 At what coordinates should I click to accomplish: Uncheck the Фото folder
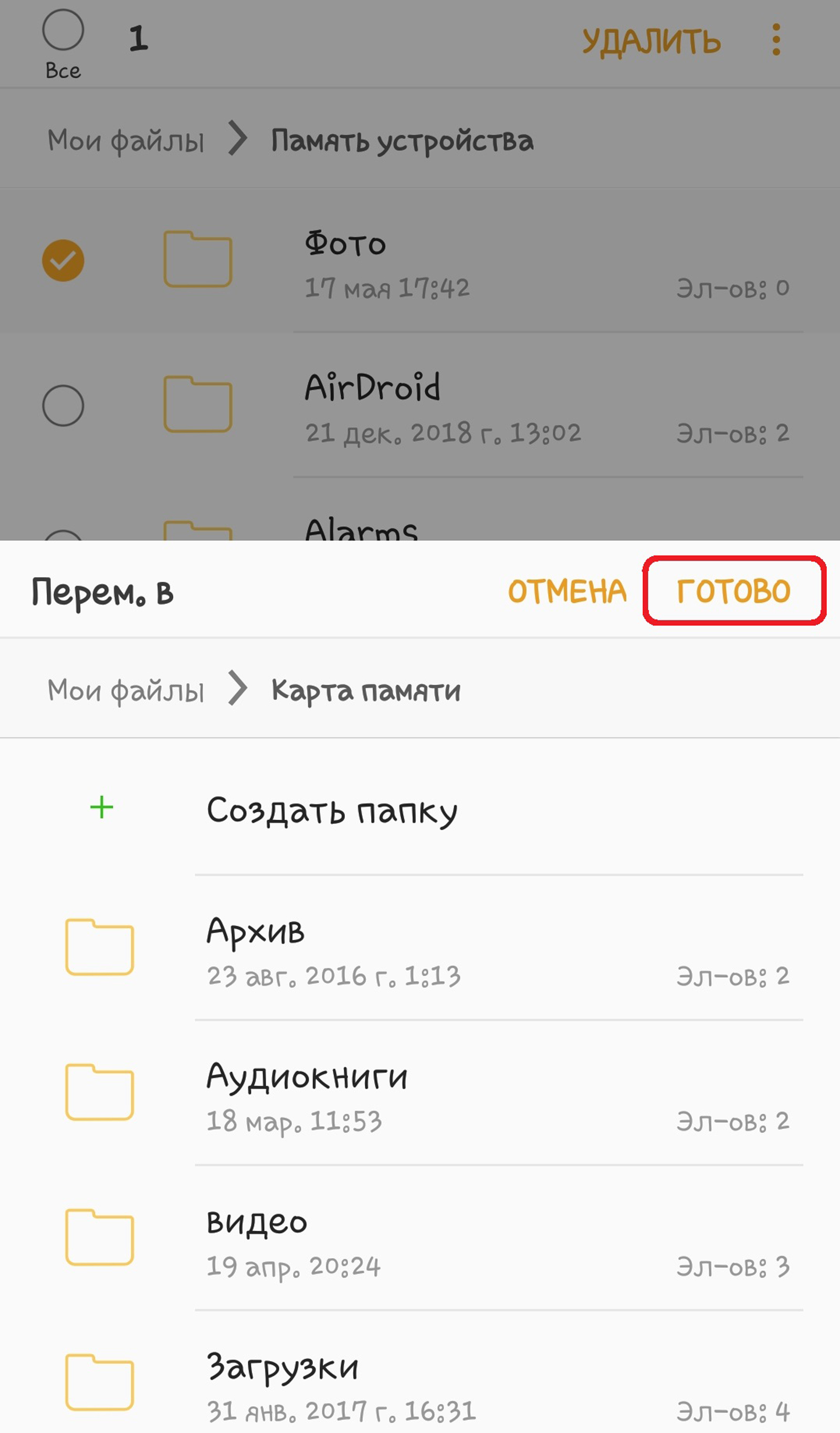click(x=63, y=260)
